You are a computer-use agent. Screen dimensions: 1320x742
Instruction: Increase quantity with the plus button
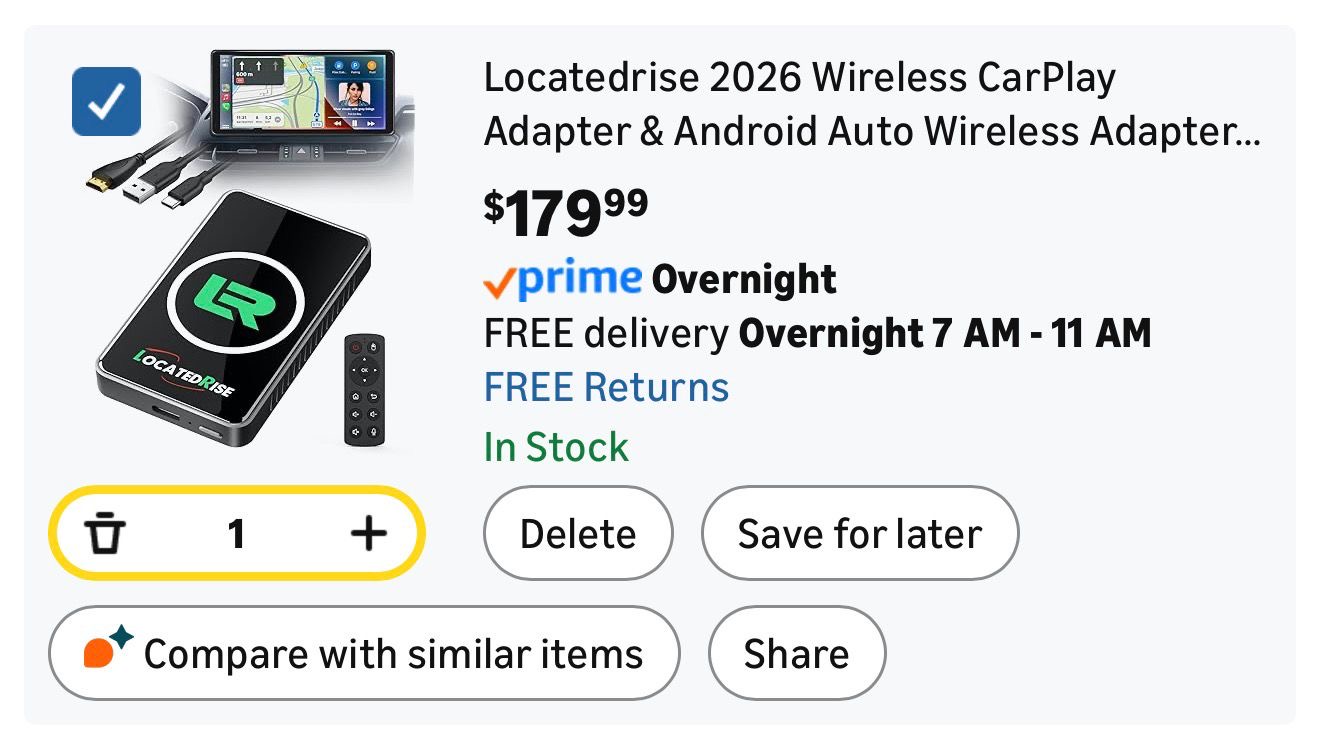369,534
